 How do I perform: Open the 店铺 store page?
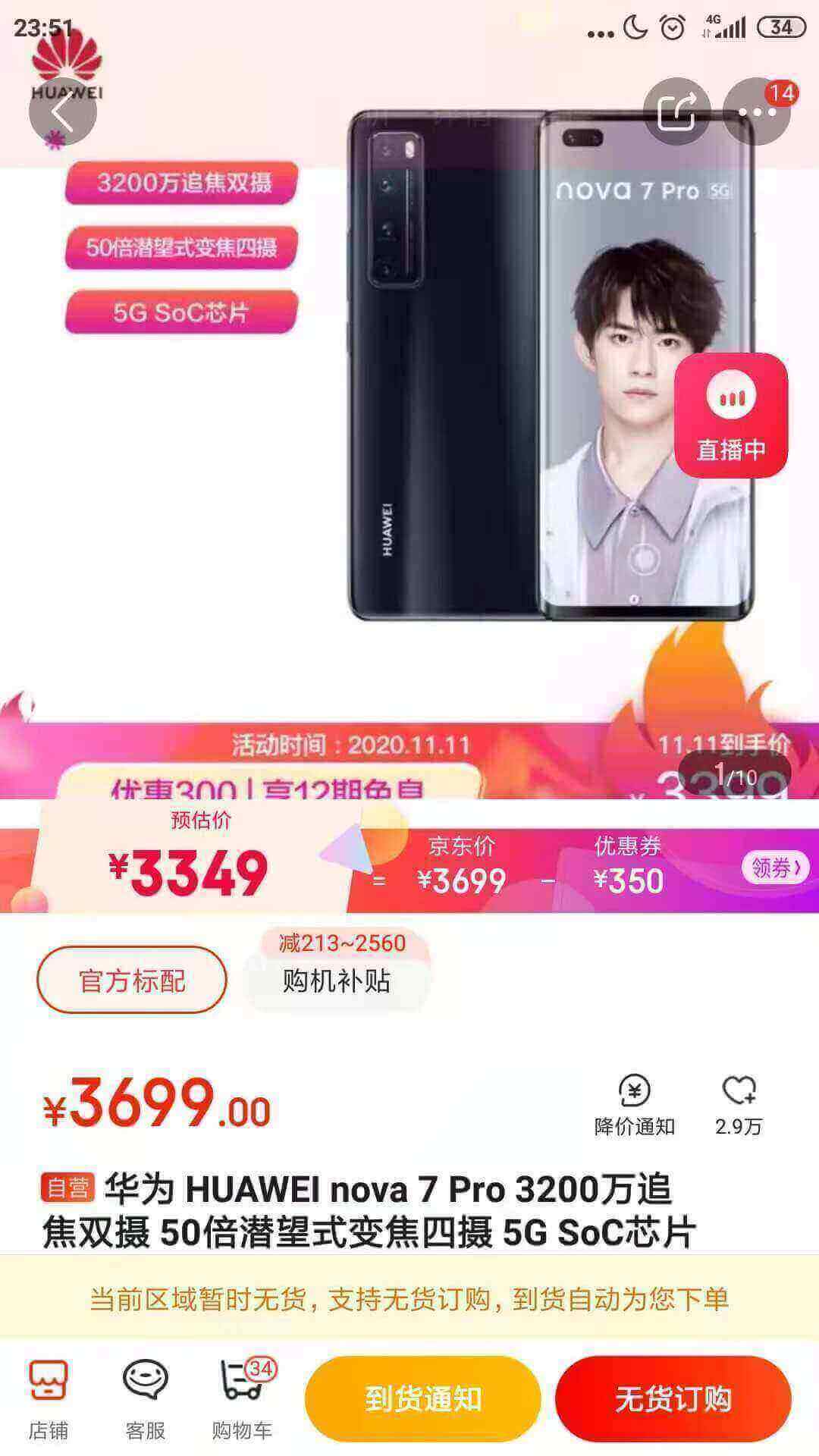coord(49,1398)
